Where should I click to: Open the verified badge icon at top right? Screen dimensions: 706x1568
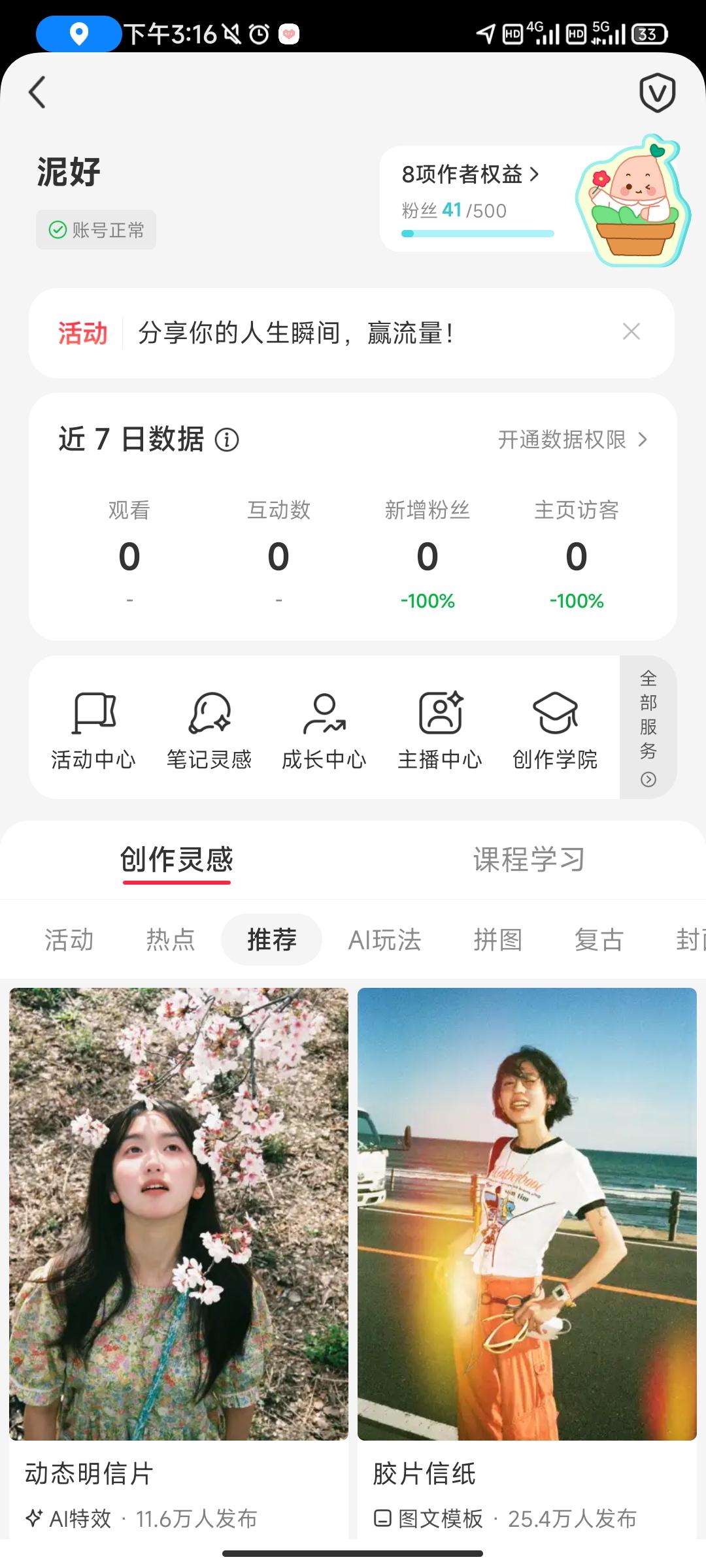point(658,92)
